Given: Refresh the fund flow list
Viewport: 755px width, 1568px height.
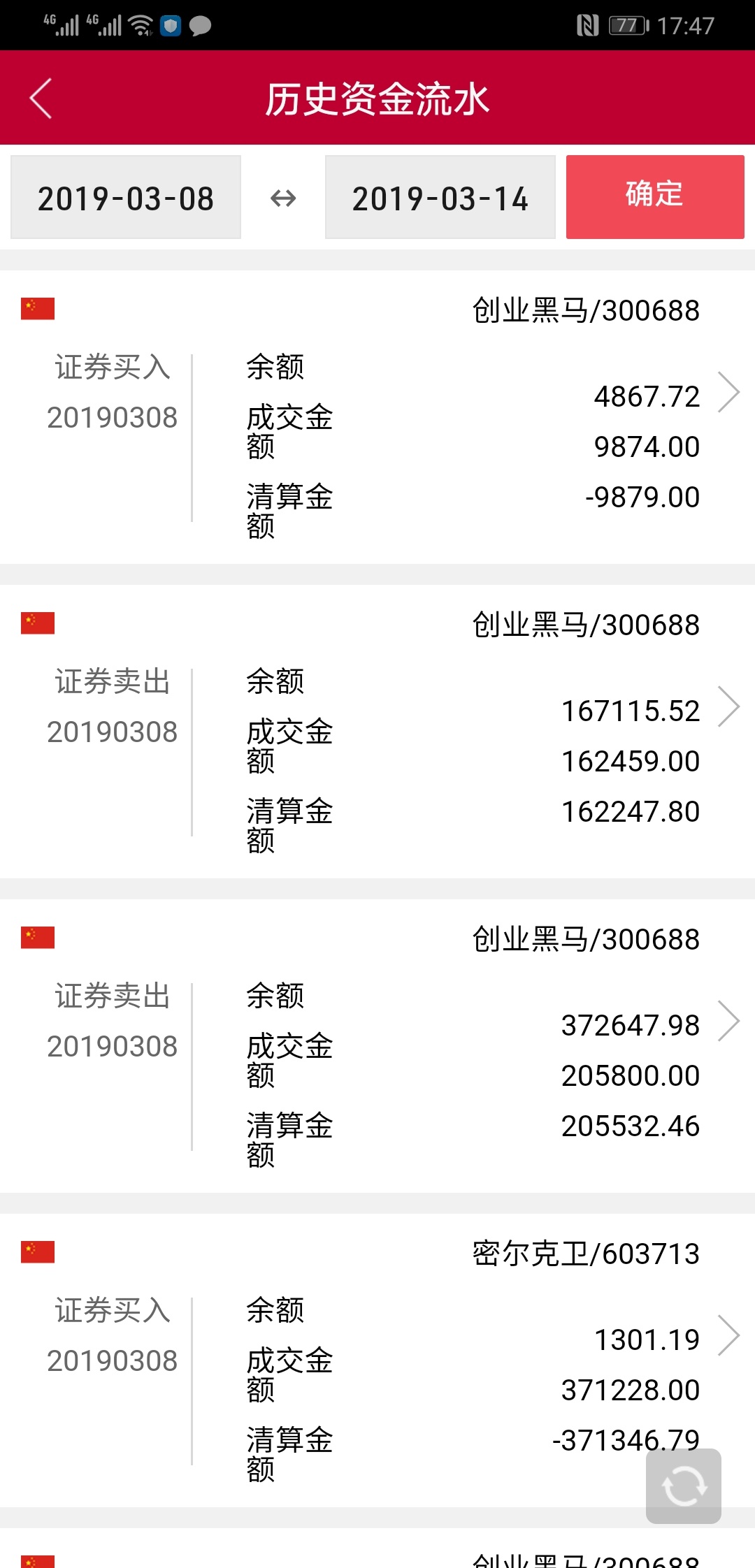Looking at the screenshot, I should pos(683,1486).
